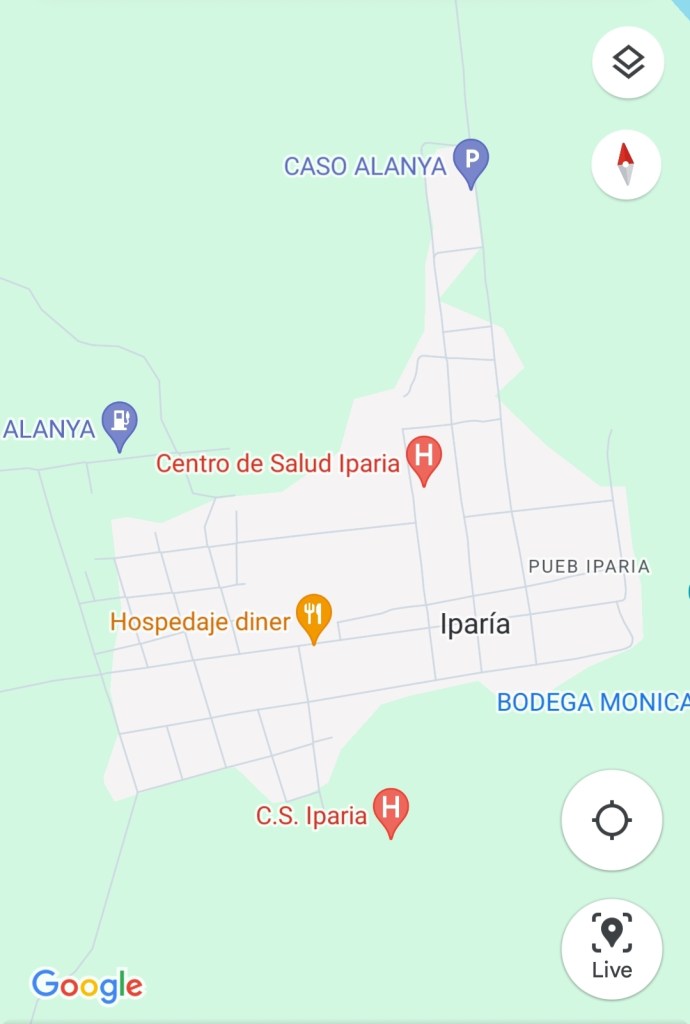Start Live View mode
The width and height of the screenshot is (690, 1024).
[x=611, y=948]
